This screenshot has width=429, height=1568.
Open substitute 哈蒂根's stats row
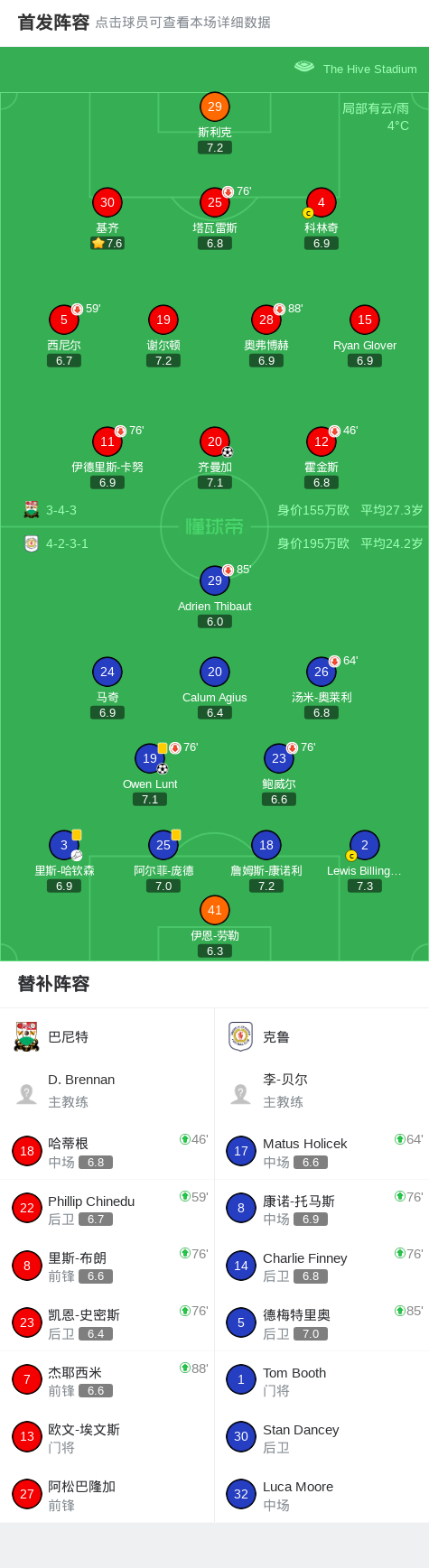tap(107, 1152)
